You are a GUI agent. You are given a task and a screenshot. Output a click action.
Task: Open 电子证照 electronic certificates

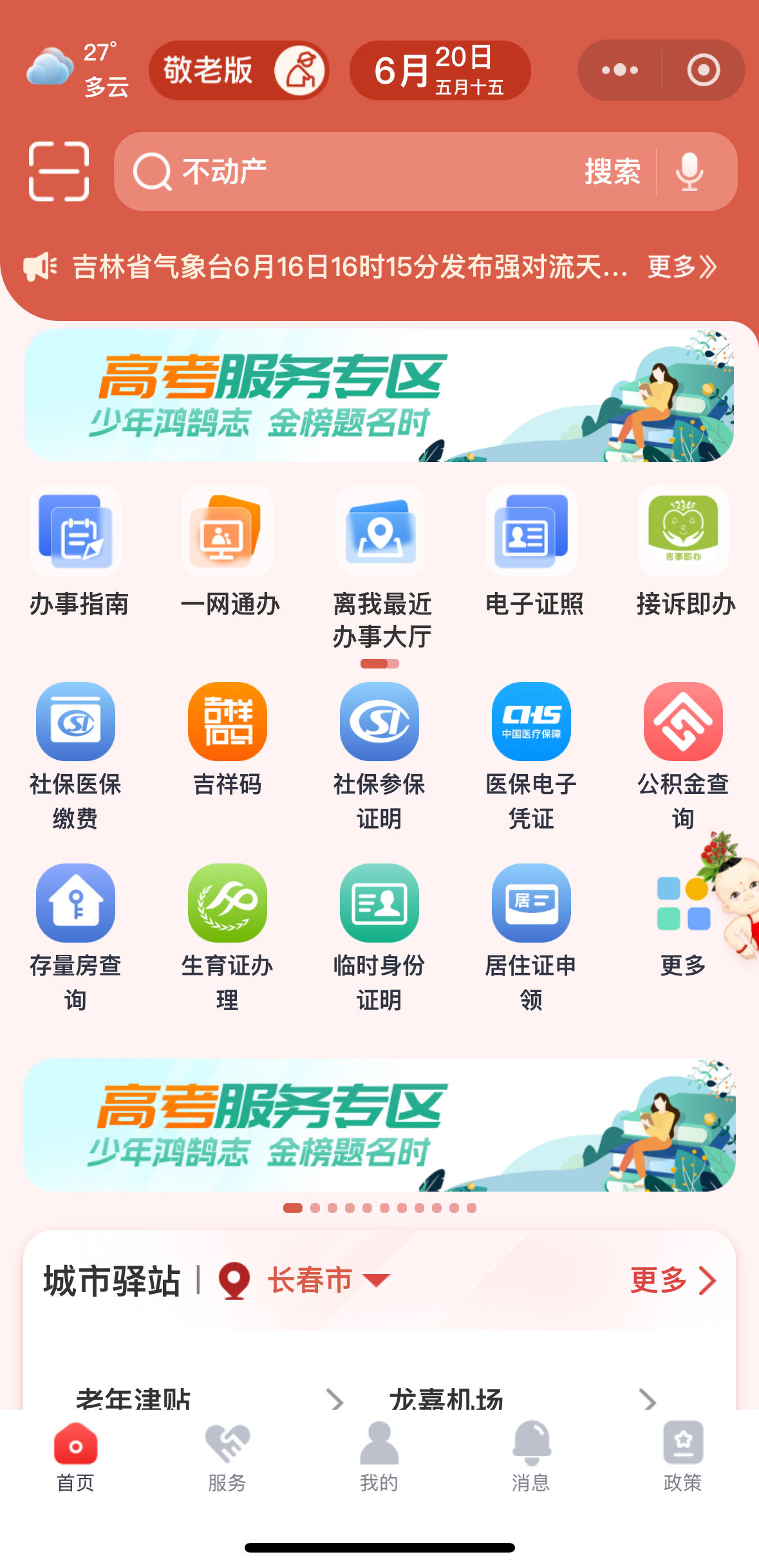pyautogui.click(x=533, y=552)
